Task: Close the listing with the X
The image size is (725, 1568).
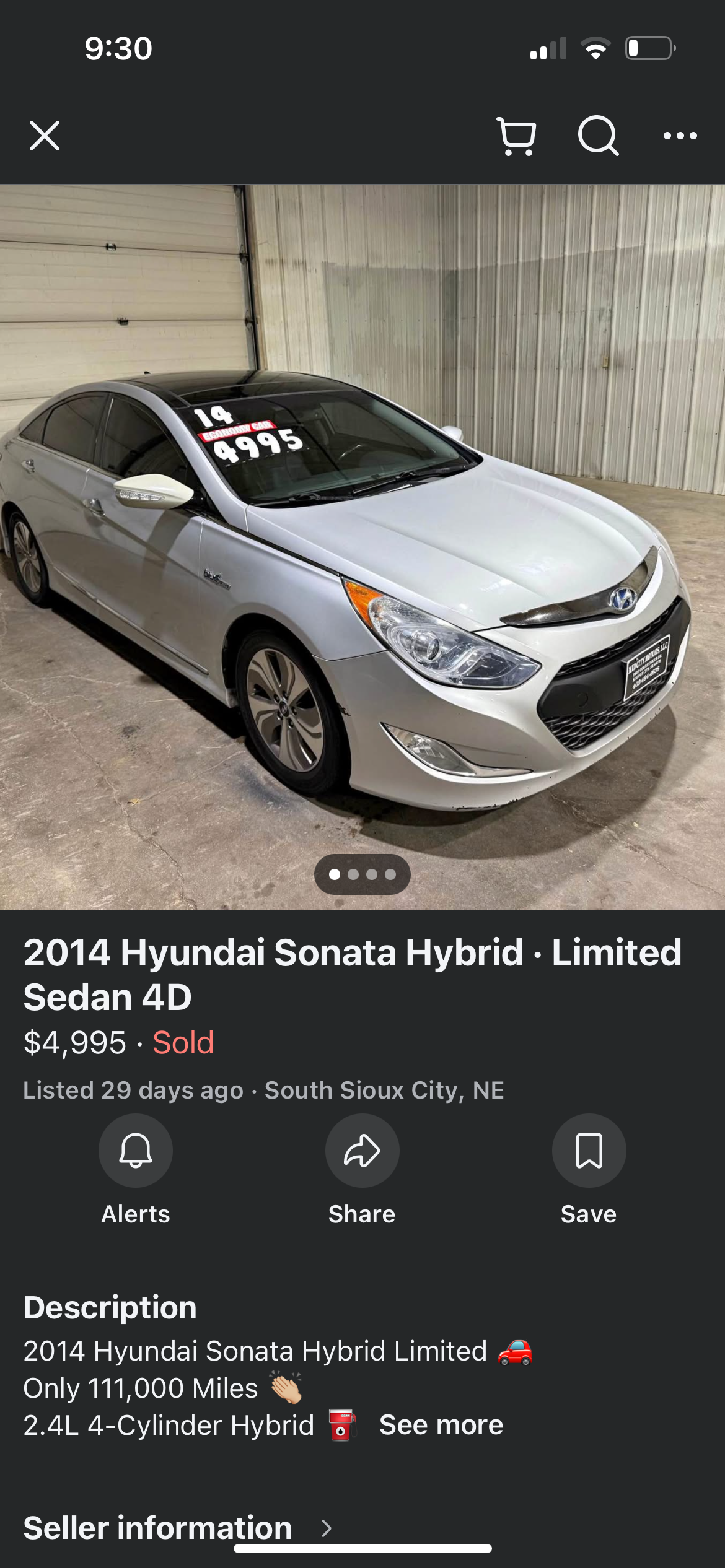Action: pos(45,136)
